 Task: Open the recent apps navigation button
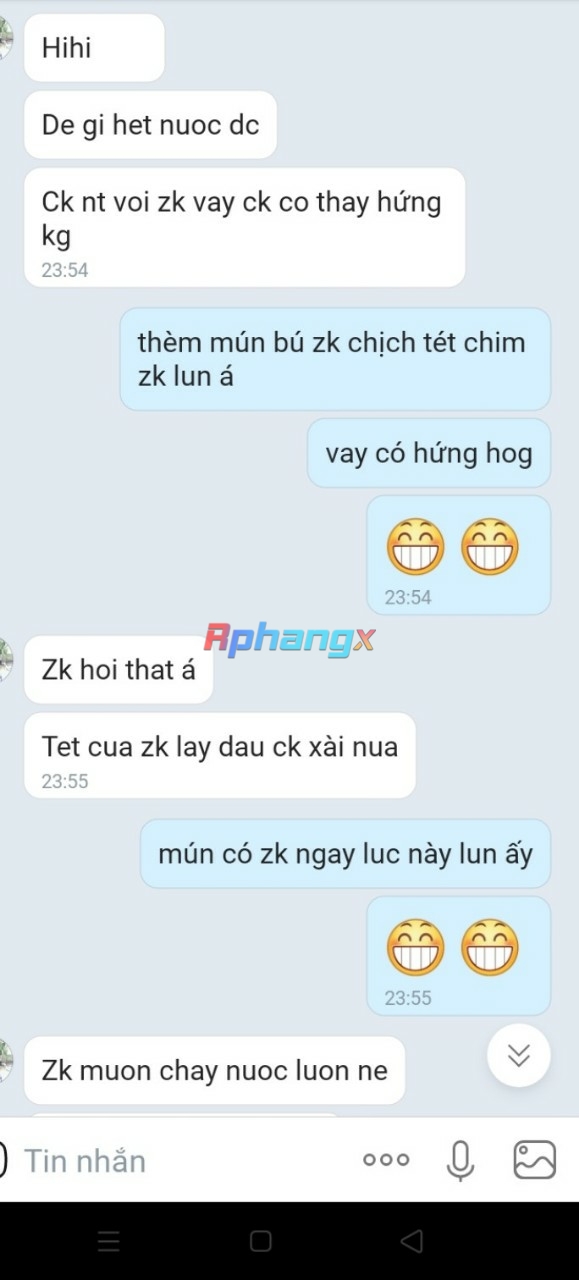click(109, 1241)
